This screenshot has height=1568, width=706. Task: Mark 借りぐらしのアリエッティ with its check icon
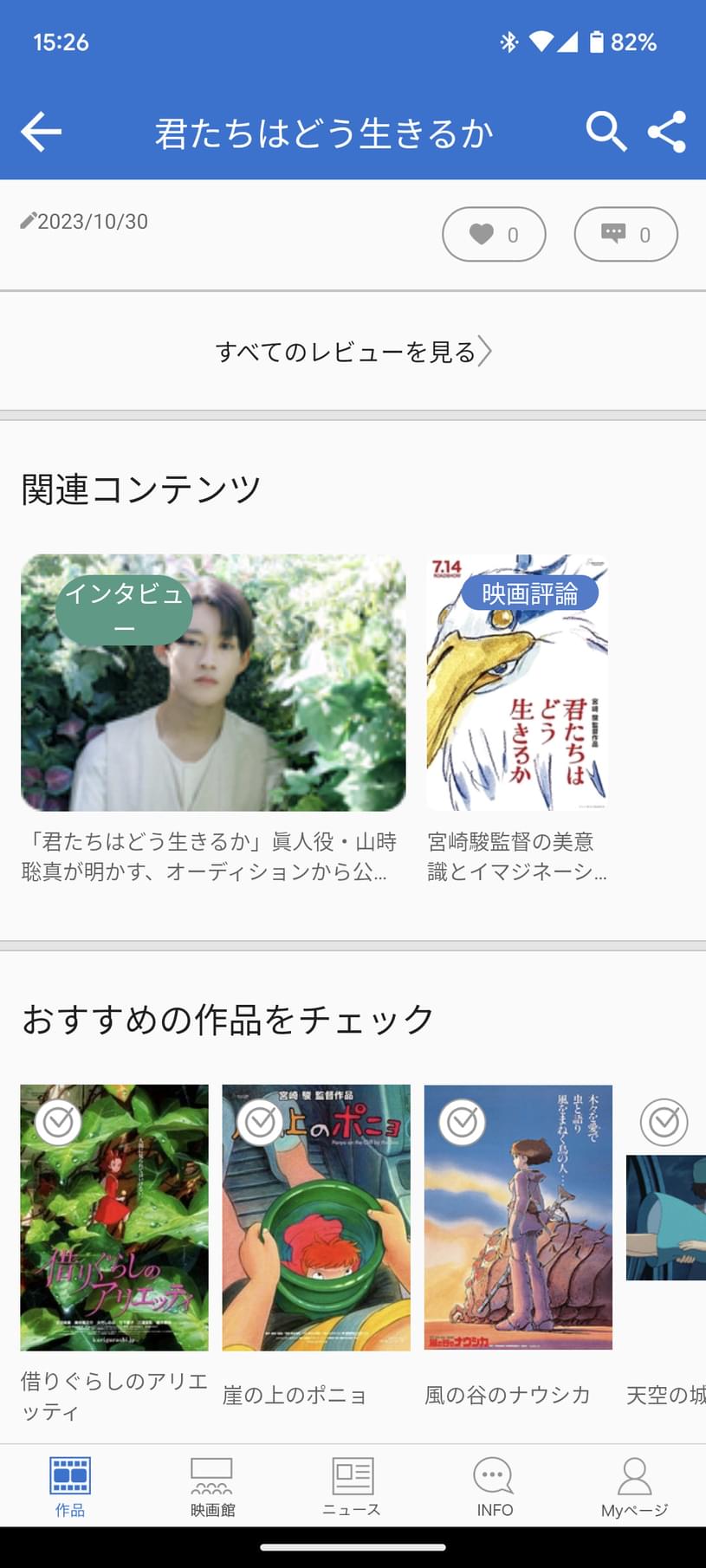[x=58, y=1123]
